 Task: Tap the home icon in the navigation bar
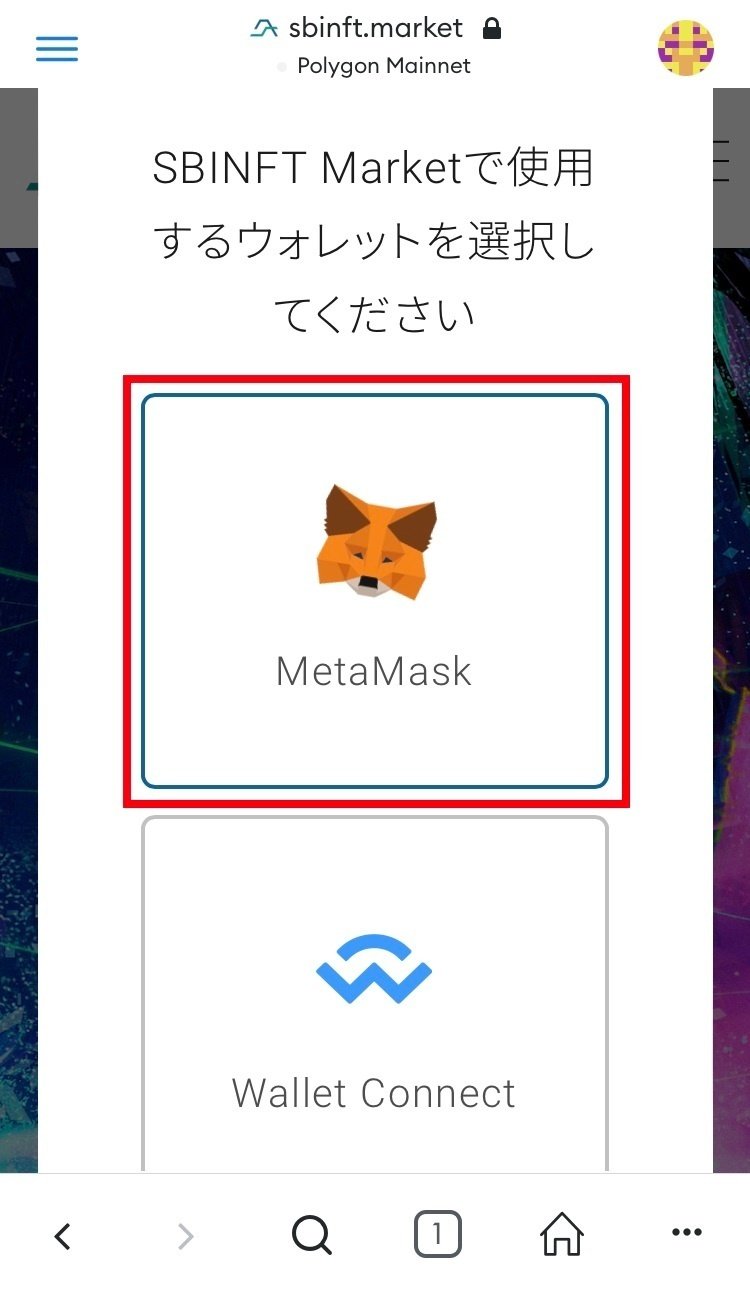(560, 1234)
